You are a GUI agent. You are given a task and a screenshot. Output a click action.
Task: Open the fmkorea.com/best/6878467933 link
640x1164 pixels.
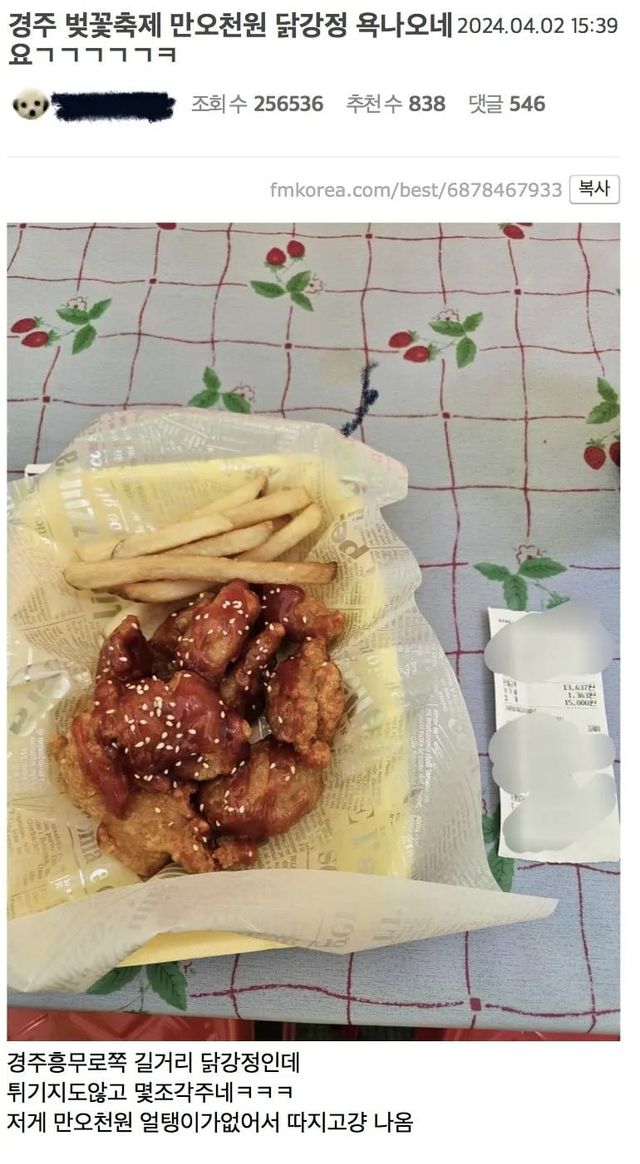click(415, 190)
